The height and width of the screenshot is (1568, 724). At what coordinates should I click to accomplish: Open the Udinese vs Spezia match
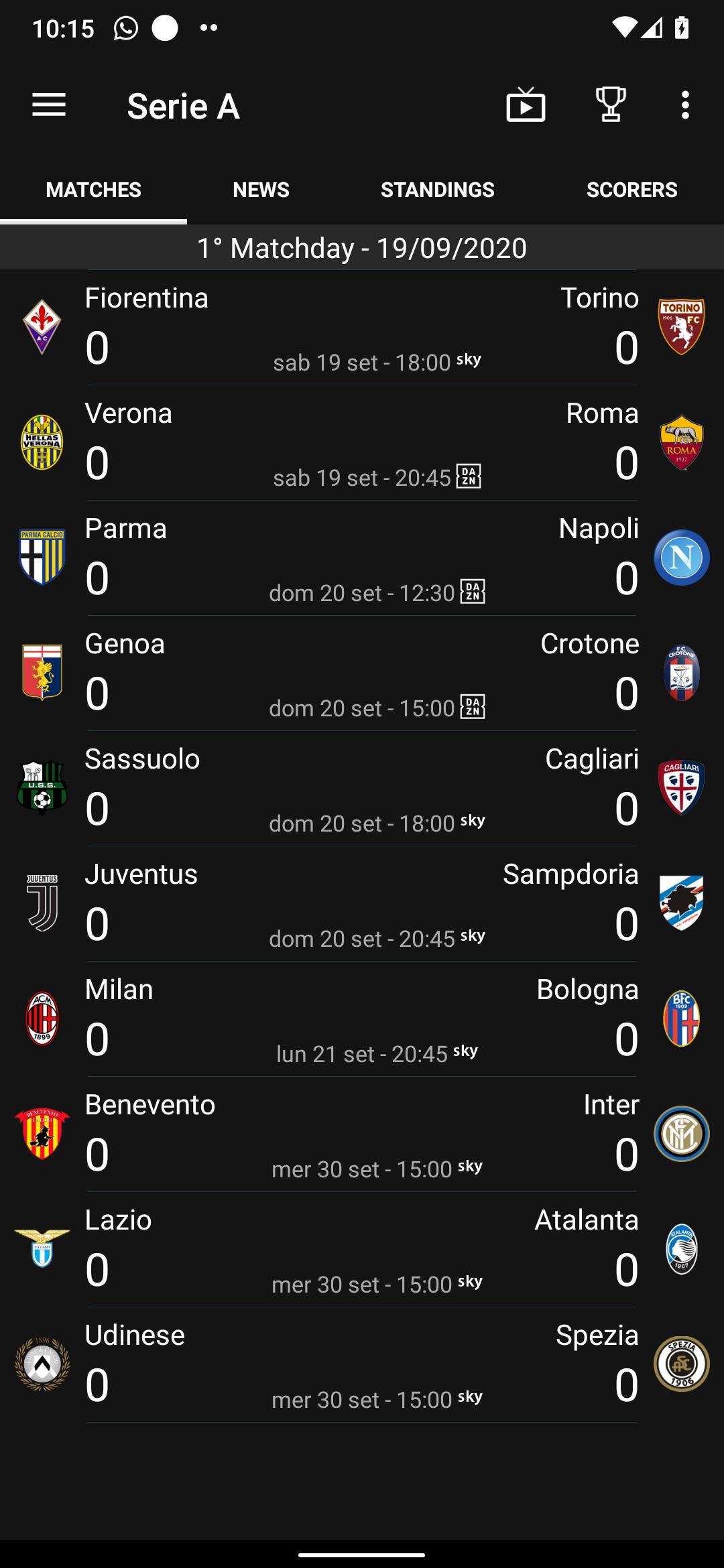click(362, 1365)
